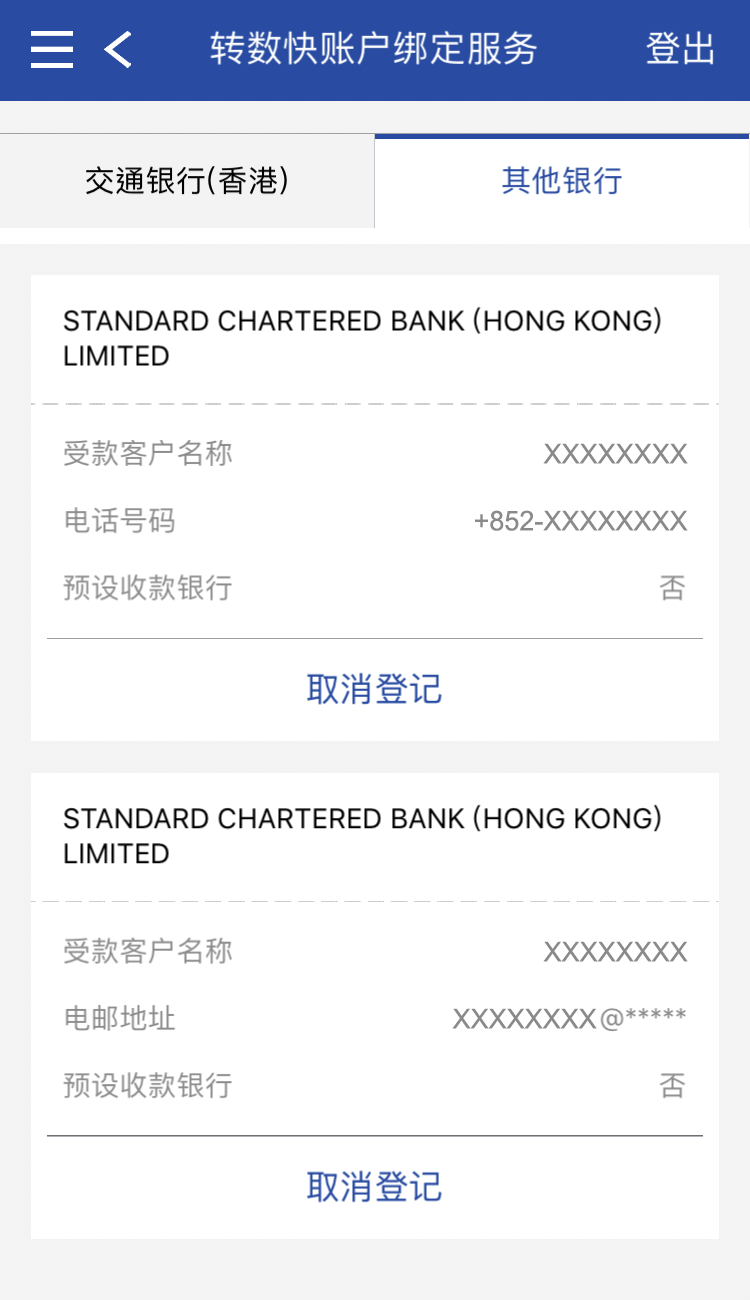Open the hamburger drawer menu
The height and width of the screenshot is (1300, 750).
[x=52, y=49]
